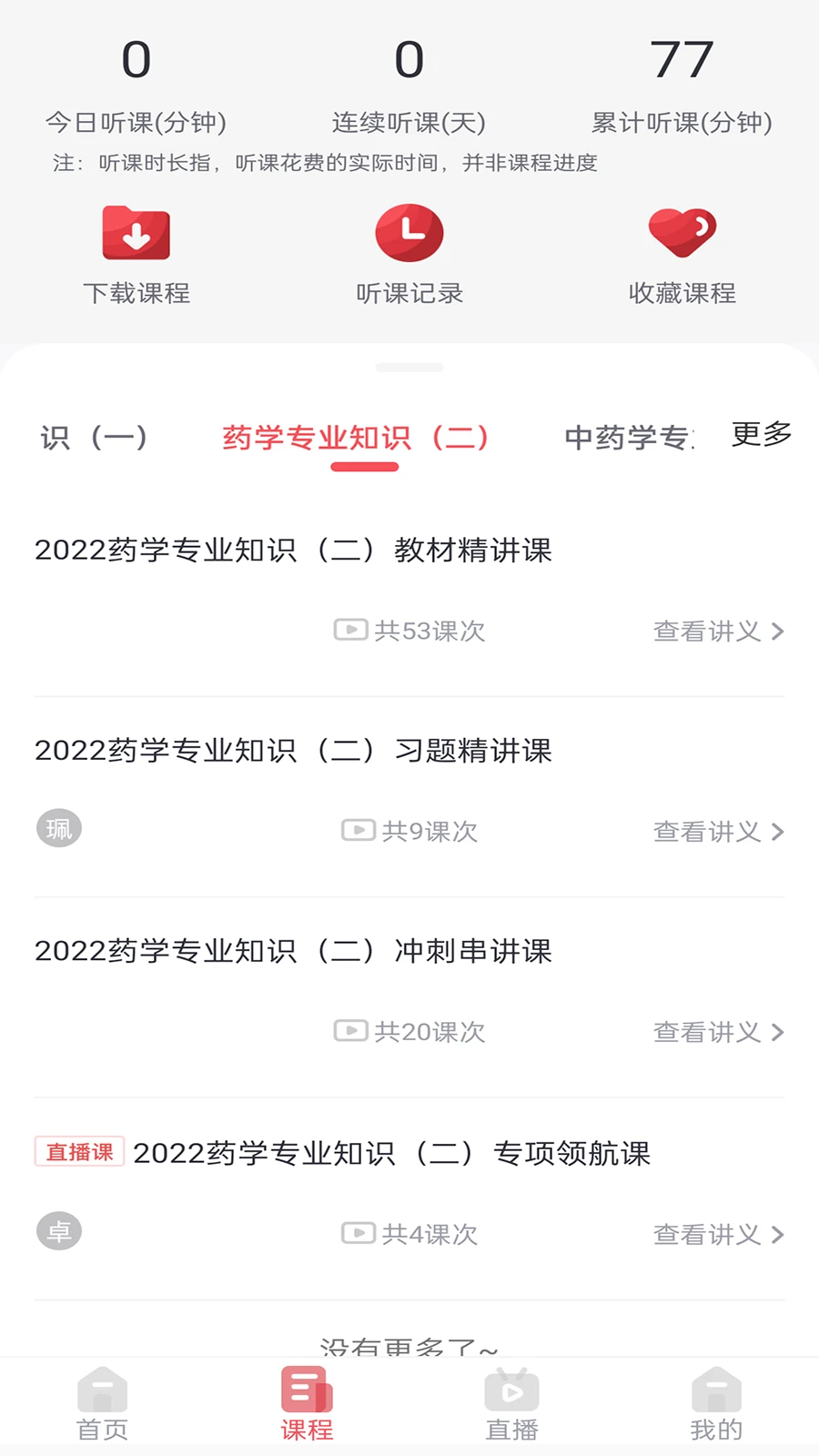The width and height of the screenshot is (819, 1456).
Task: Open the 专项领航课 live course
Action: pyautogui.click(x=391, y=1154)
